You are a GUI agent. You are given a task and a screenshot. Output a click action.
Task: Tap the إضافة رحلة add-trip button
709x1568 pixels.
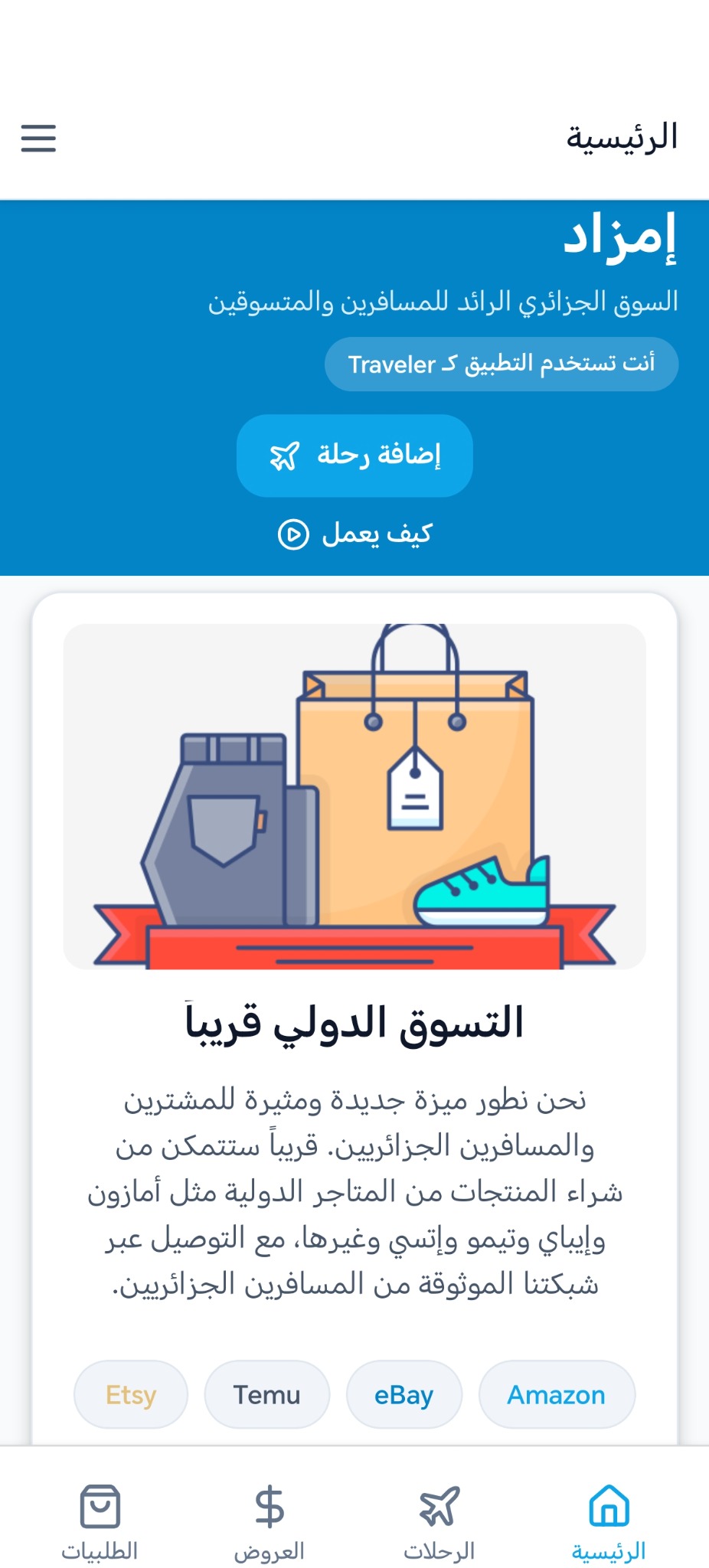pyautogui.click(x=354, y=456)
